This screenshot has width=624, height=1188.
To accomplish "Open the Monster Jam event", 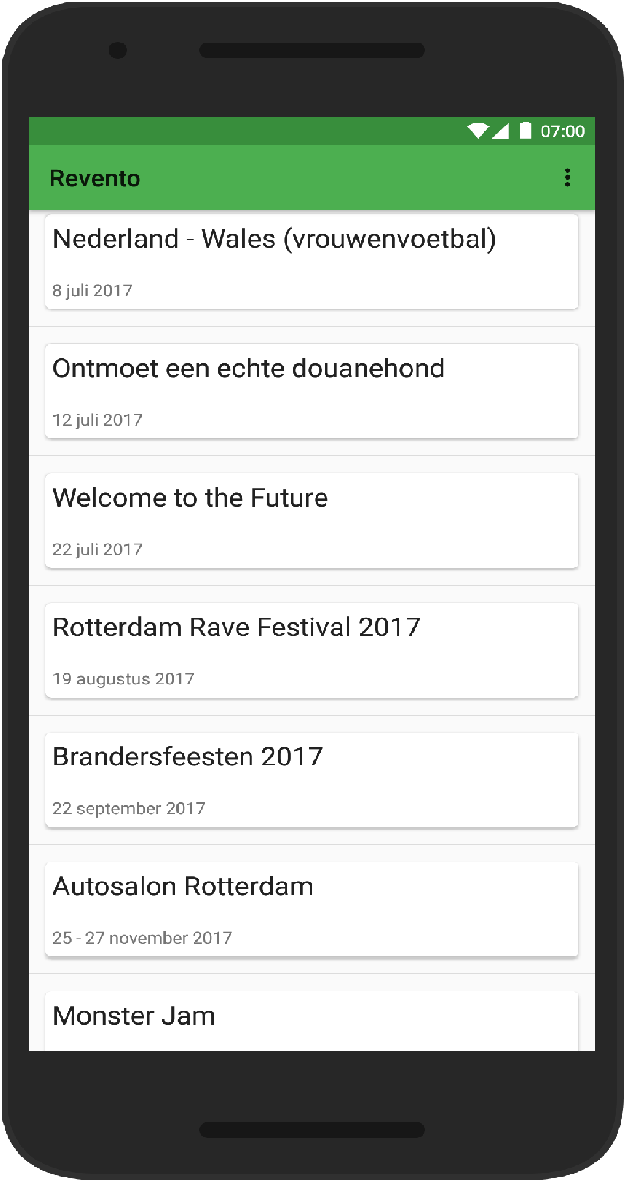I will click(x=311, y=1021).
